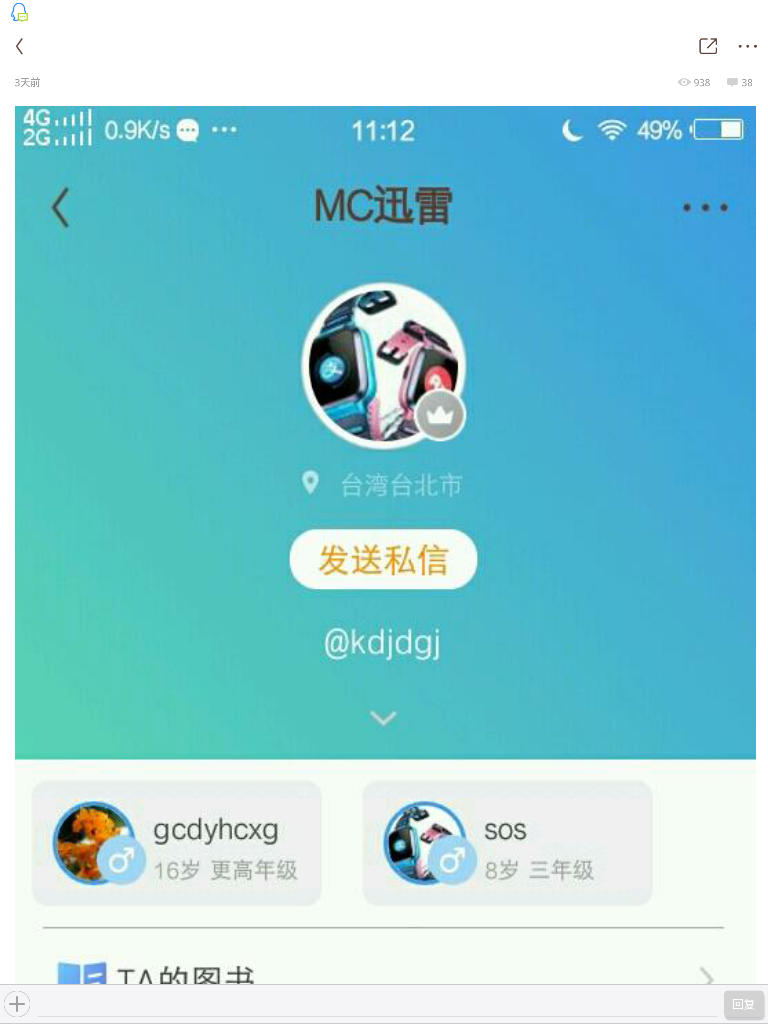
Task: Open the post's overflow menu
Action: coord(747,46)
